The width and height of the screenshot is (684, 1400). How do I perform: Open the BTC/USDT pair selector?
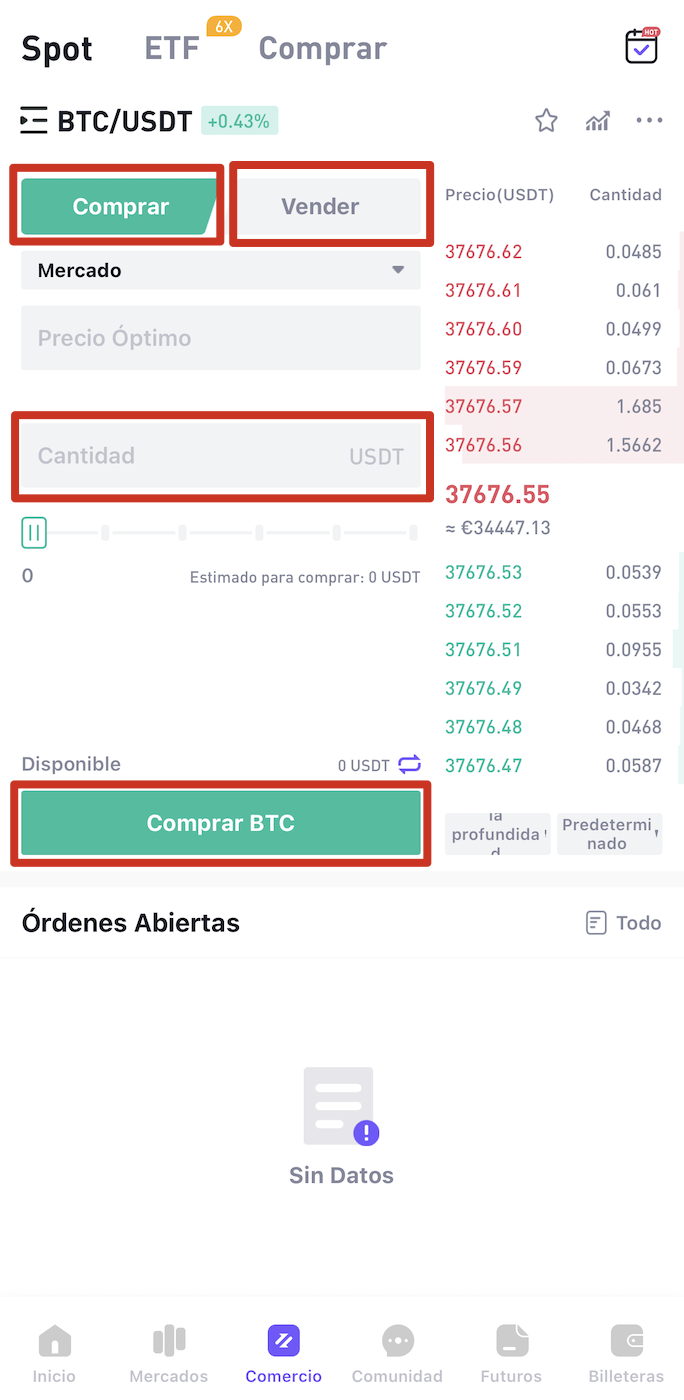click(105, 121)
